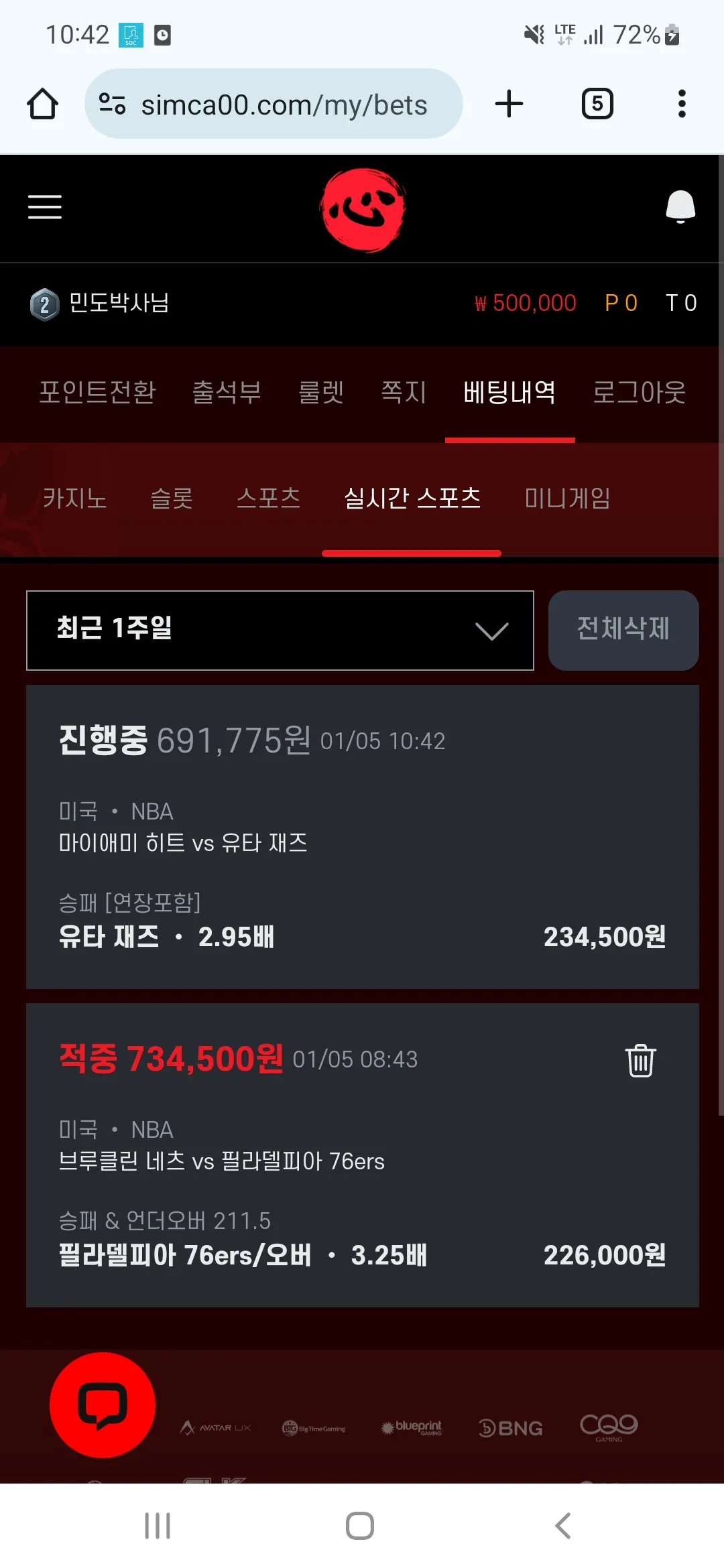The width and height of the screenshot is (724, 1568).
Task: Expand the 최근 1주일 period dropdown
Action: (x=280, y=630)
